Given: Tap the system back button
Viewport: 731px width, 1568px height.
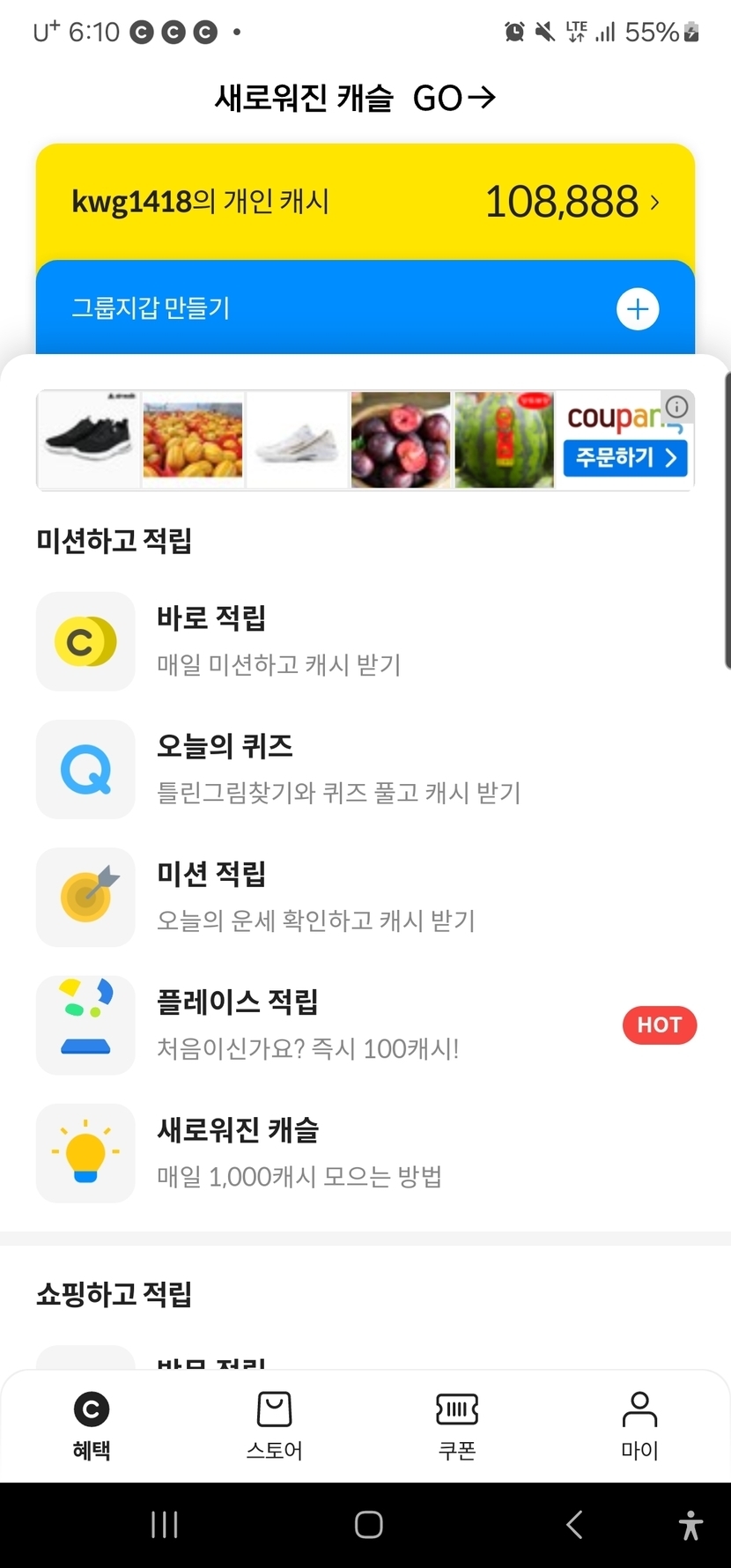Looking at the screenshot, I should 574,1525.
